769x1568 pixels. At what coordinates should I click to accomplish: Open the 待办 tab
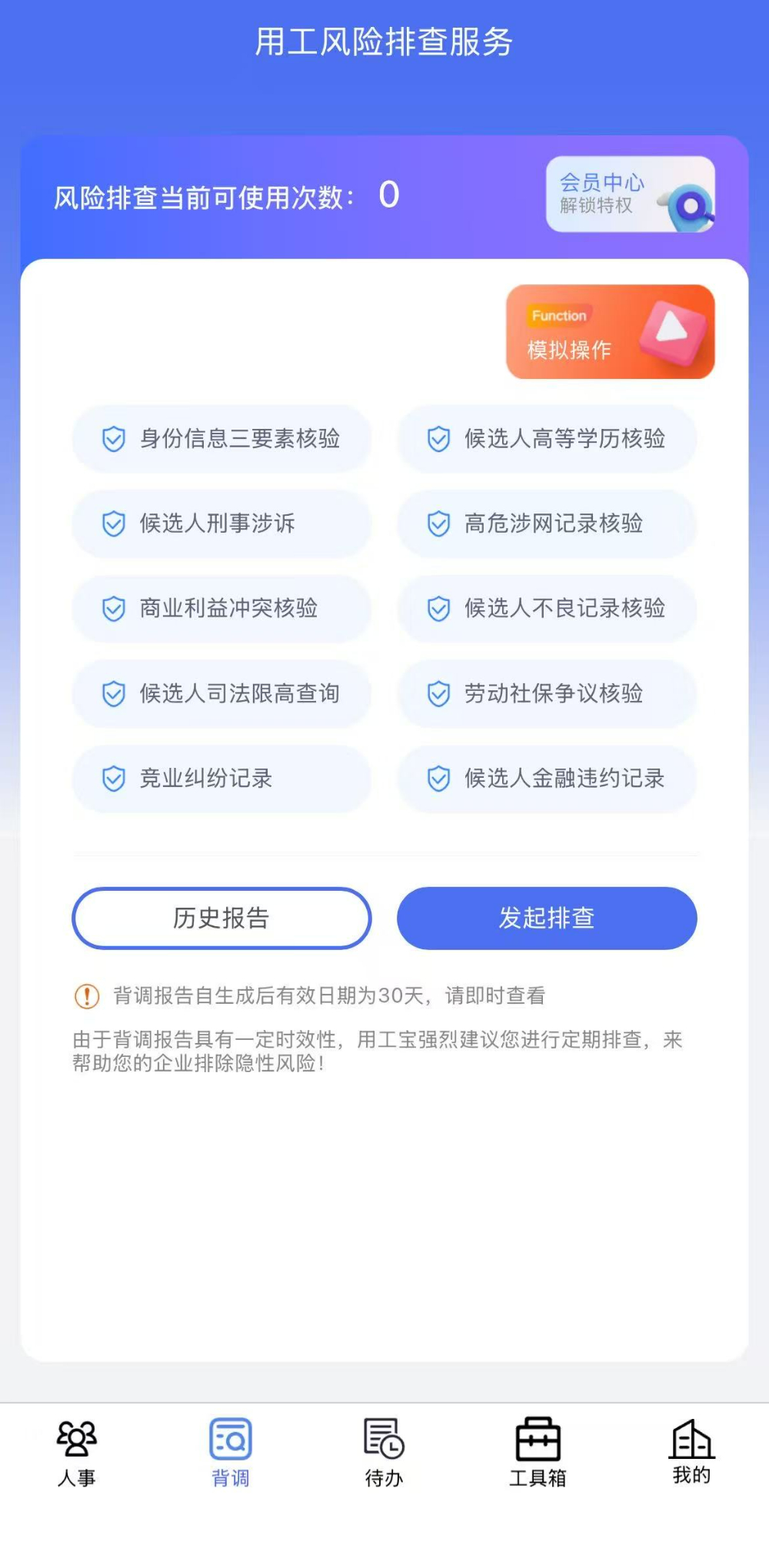(x=384, y=1453)
